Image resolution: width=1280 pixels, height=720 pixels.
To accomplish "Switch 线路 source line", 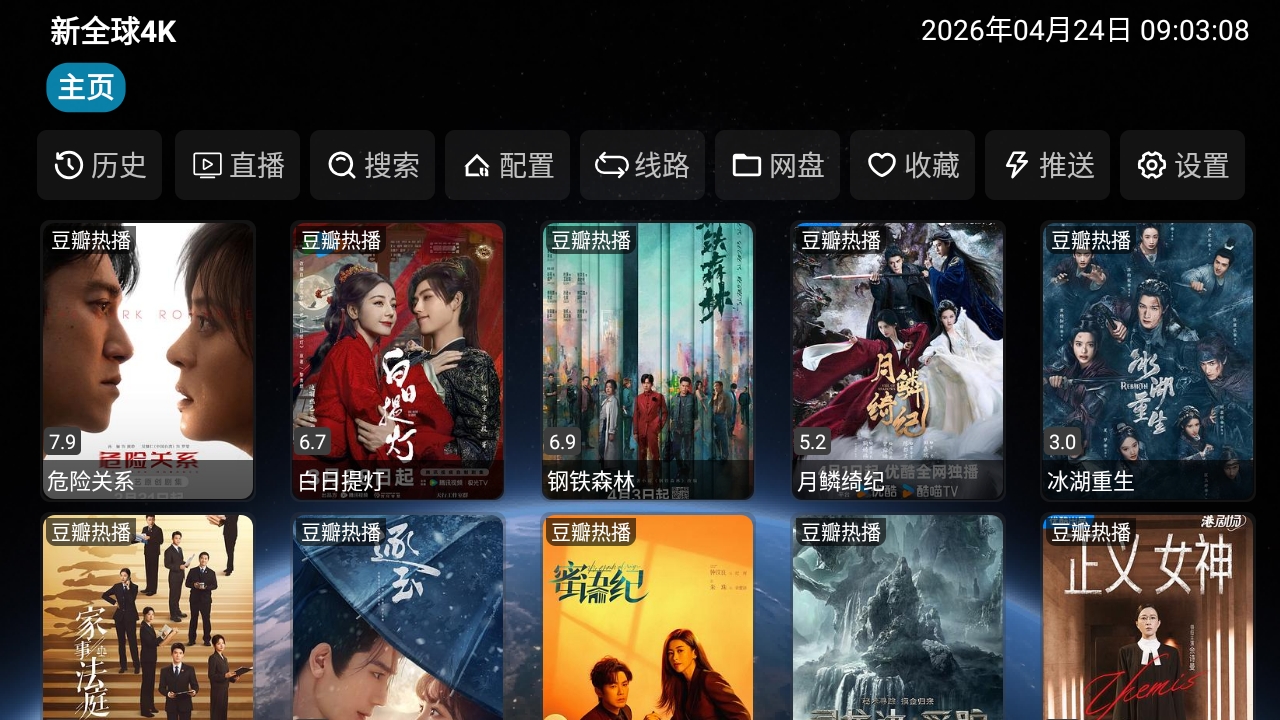I will click(642, 165).
